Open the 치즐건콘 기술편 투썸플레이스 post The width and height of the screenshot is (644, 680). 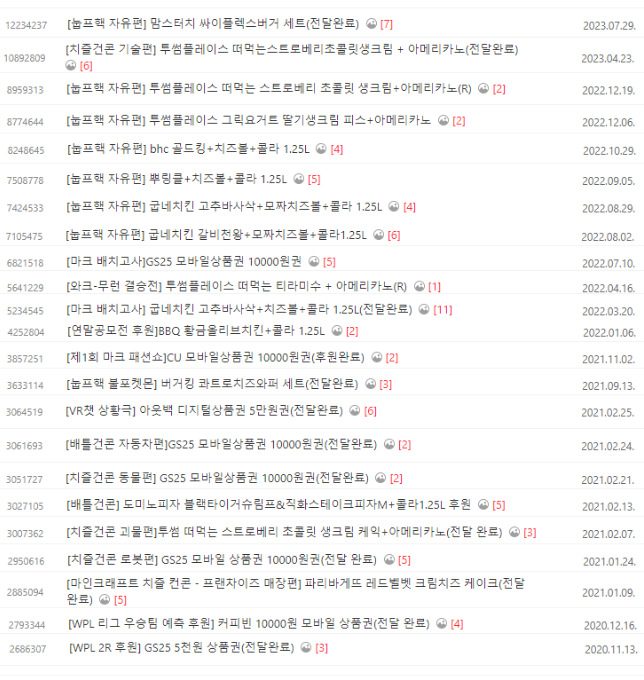click(290, 48)
